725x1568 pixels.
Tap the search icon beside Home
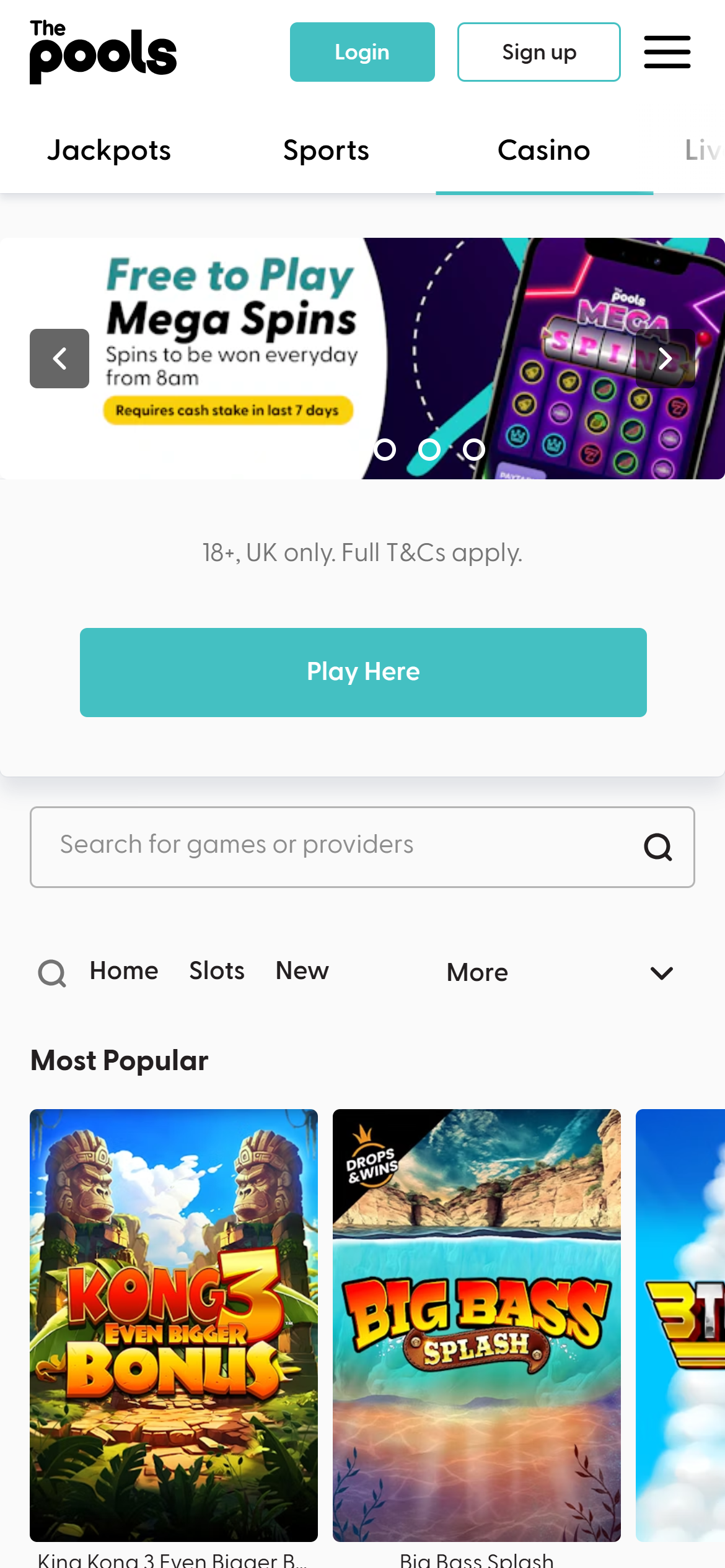52,973
